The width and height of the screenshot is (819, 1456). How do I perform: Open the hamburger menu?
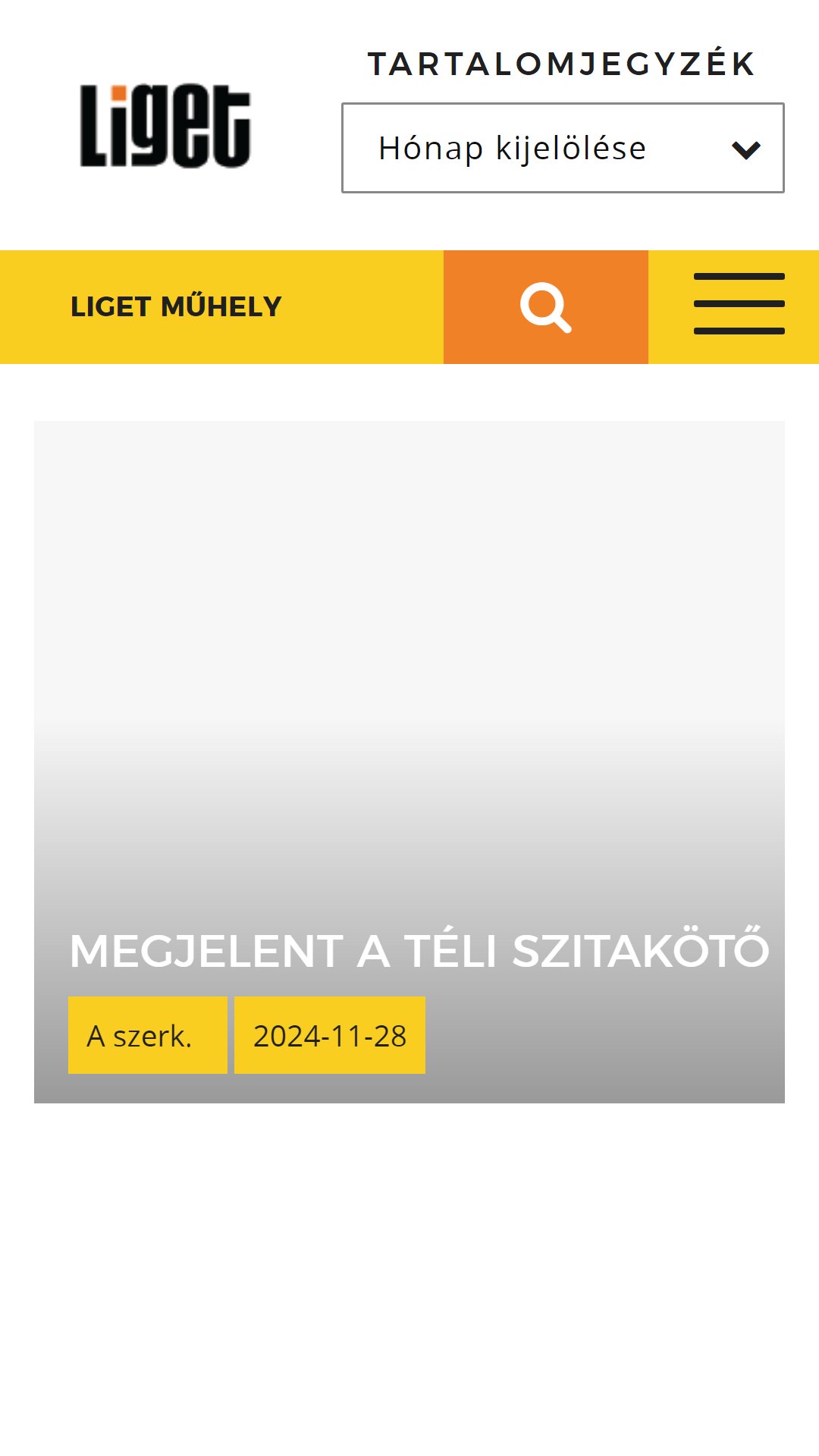pos(739,303)
